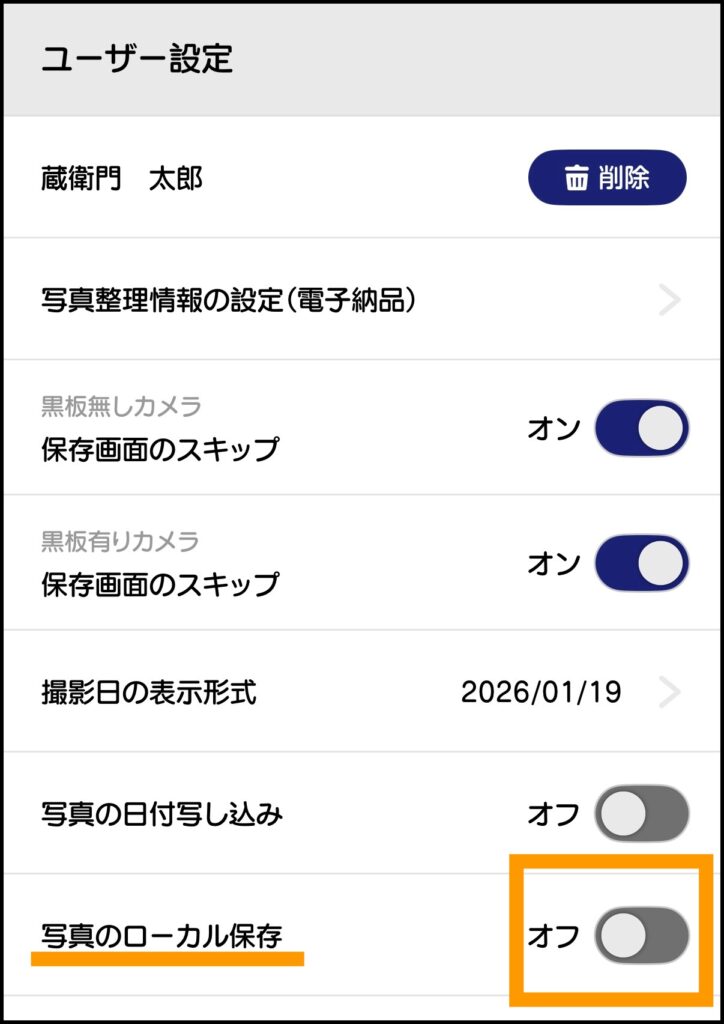Enable 写真のローカル保存
The height and width of the screenshot is (1024, 724).
pyautogui.click(x=641, y=935)
